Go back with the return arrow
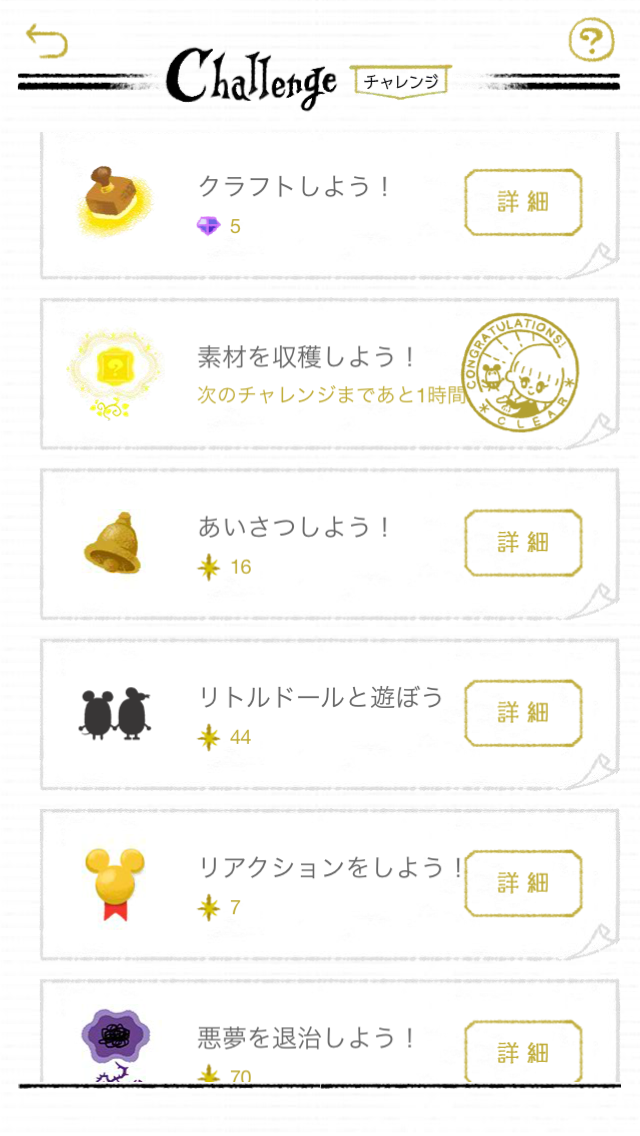The image size is (640, 1136). [47, 42]
